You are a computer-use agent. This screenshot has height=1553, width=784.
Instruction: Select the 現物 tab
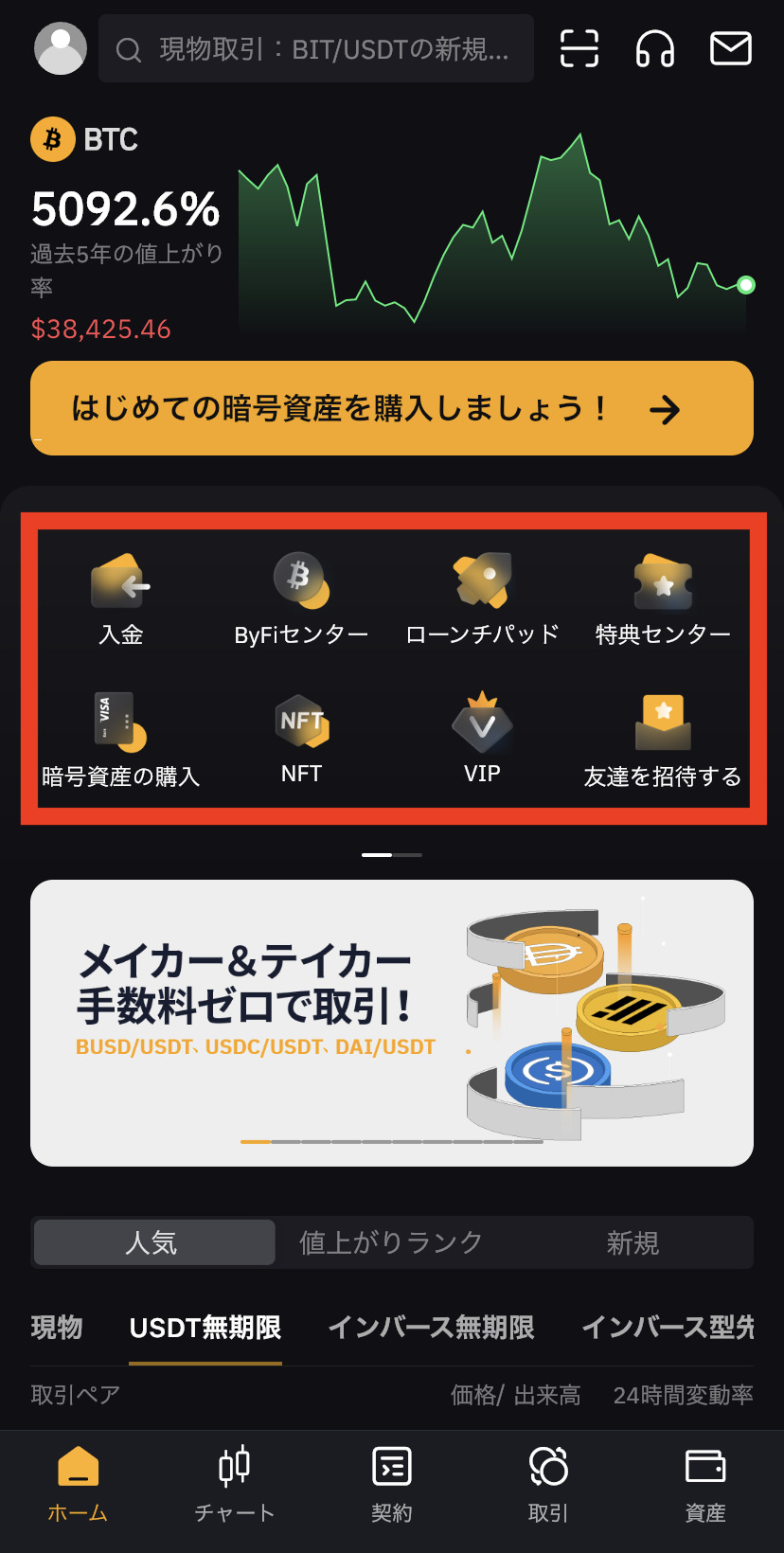click(x=57, y=1328)
